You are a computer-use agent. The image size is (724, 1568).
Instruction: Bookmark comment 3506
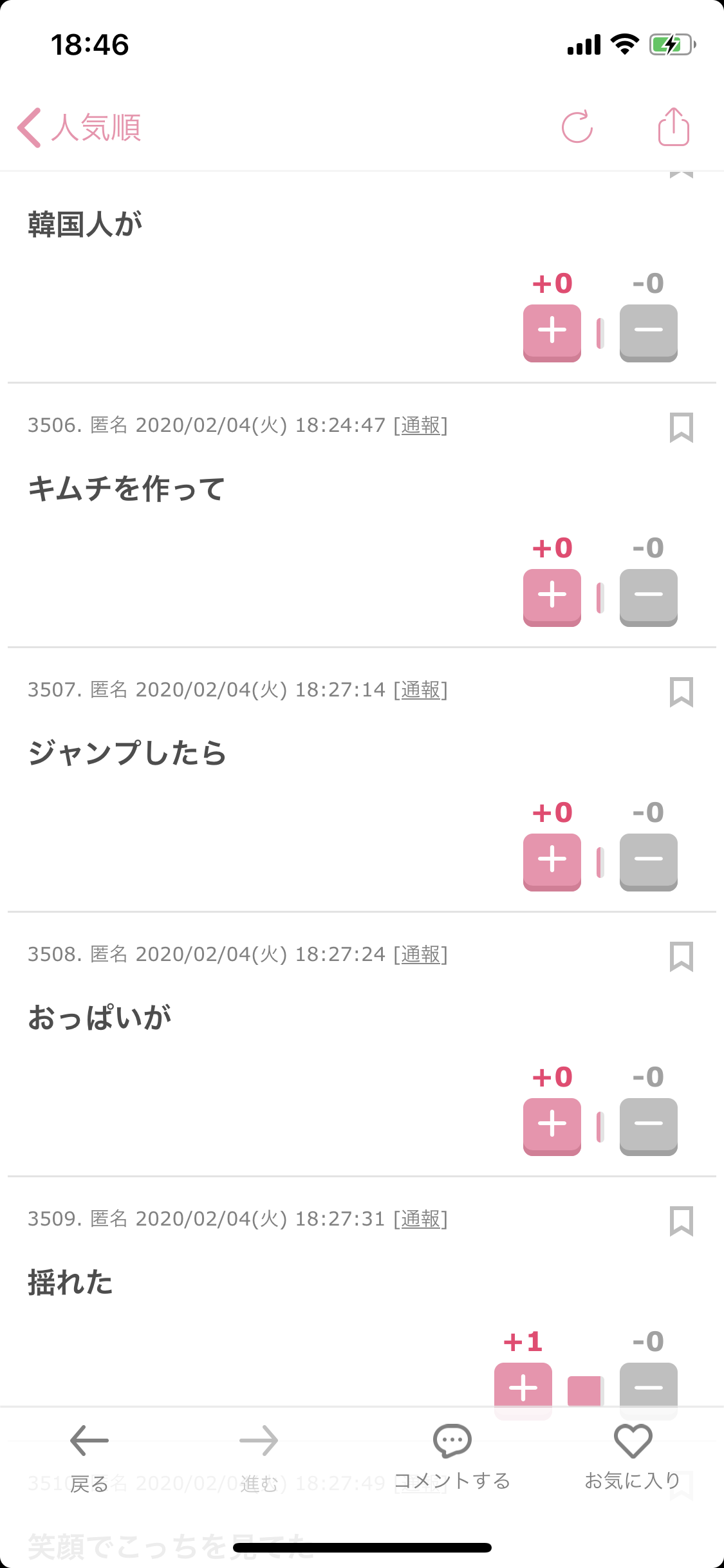point(681,427)
